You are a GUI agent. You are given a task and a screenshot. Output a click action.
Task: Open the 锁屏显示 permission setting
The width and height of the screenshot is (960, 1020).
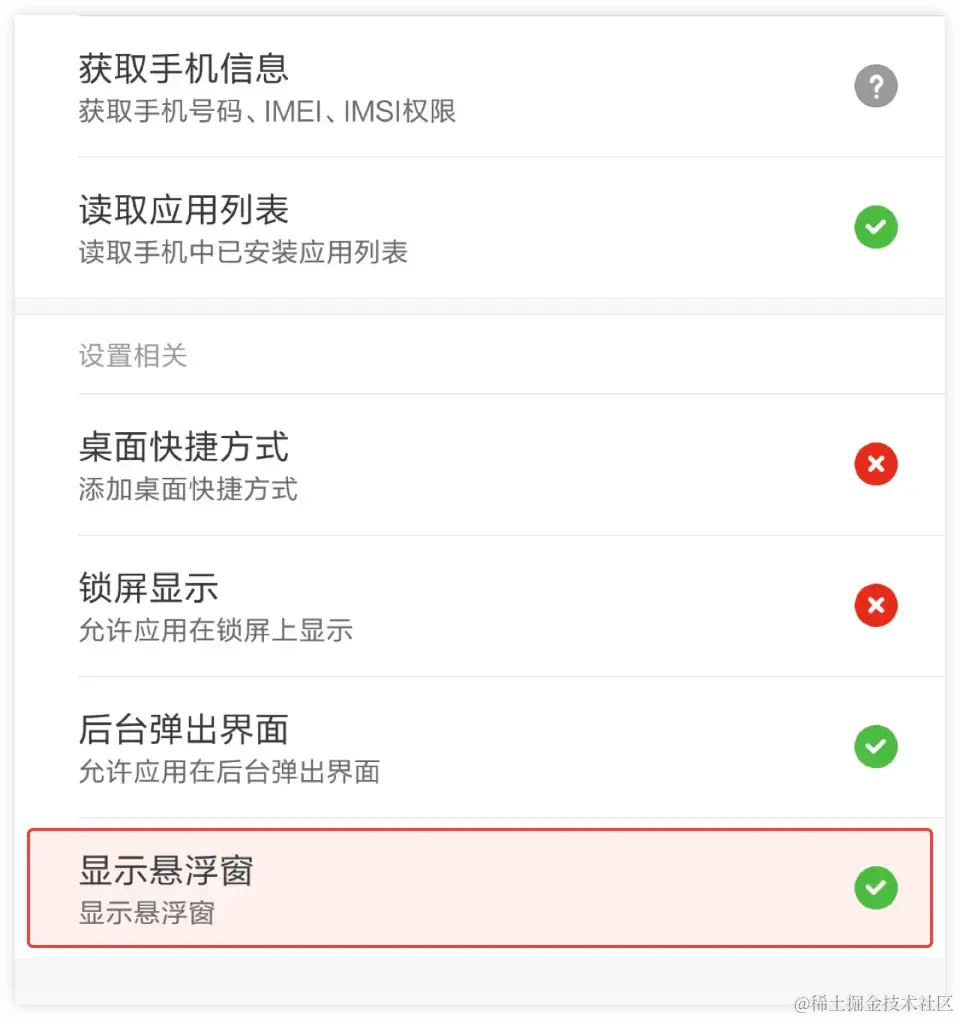pyautogui.click(x=480, y=605)
